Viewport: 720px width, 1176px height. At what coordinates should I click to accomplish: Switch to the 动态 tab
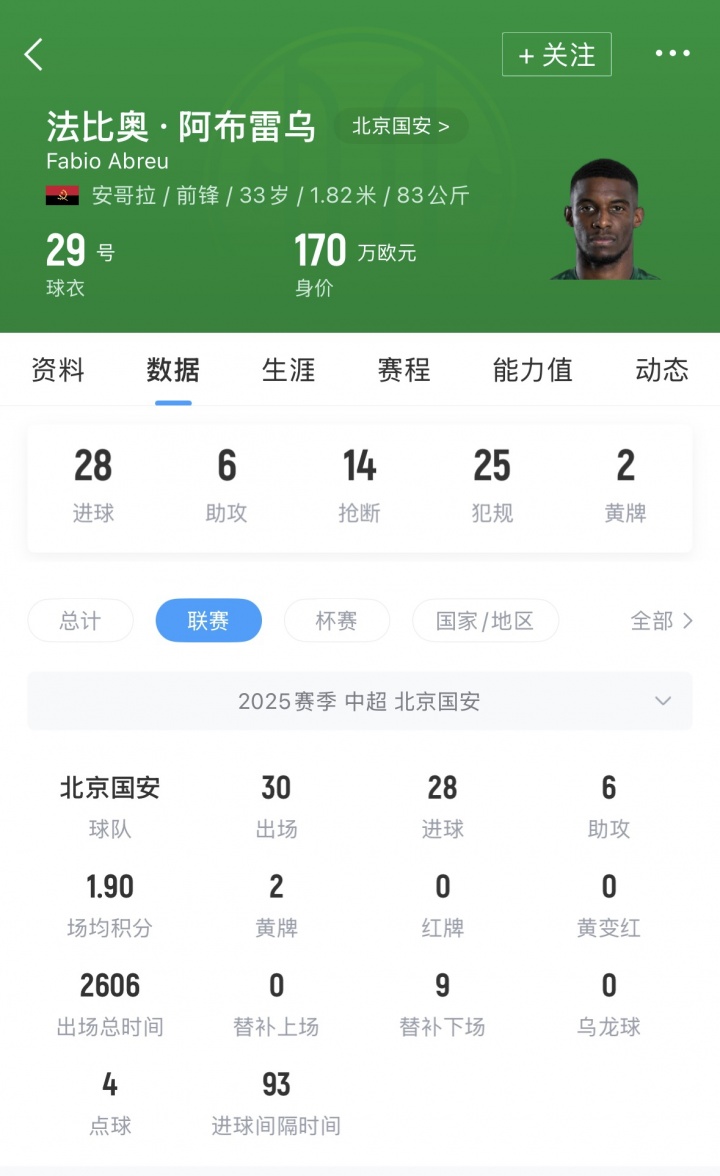point(661,370)
